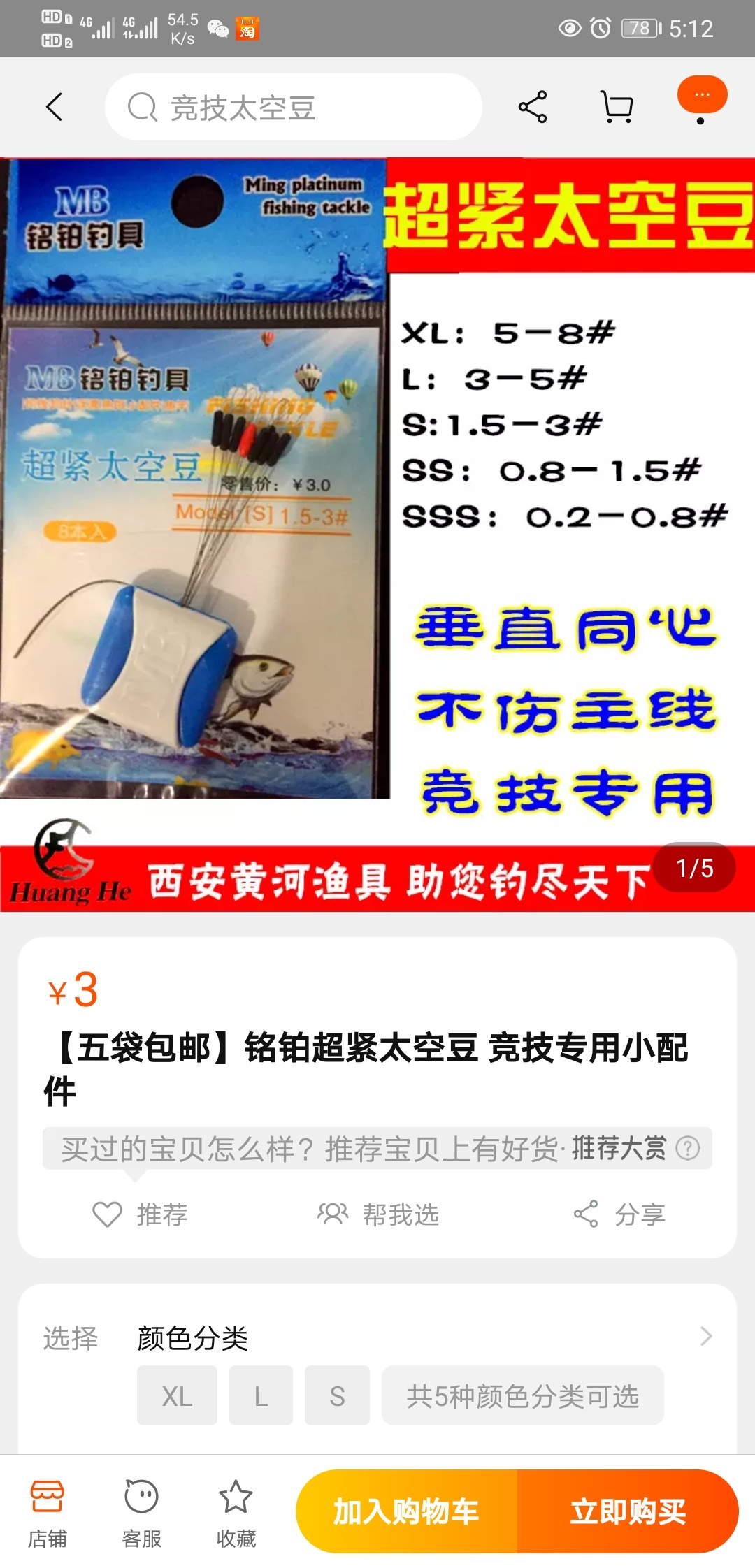Open the main product image

(x=377, y=535)
